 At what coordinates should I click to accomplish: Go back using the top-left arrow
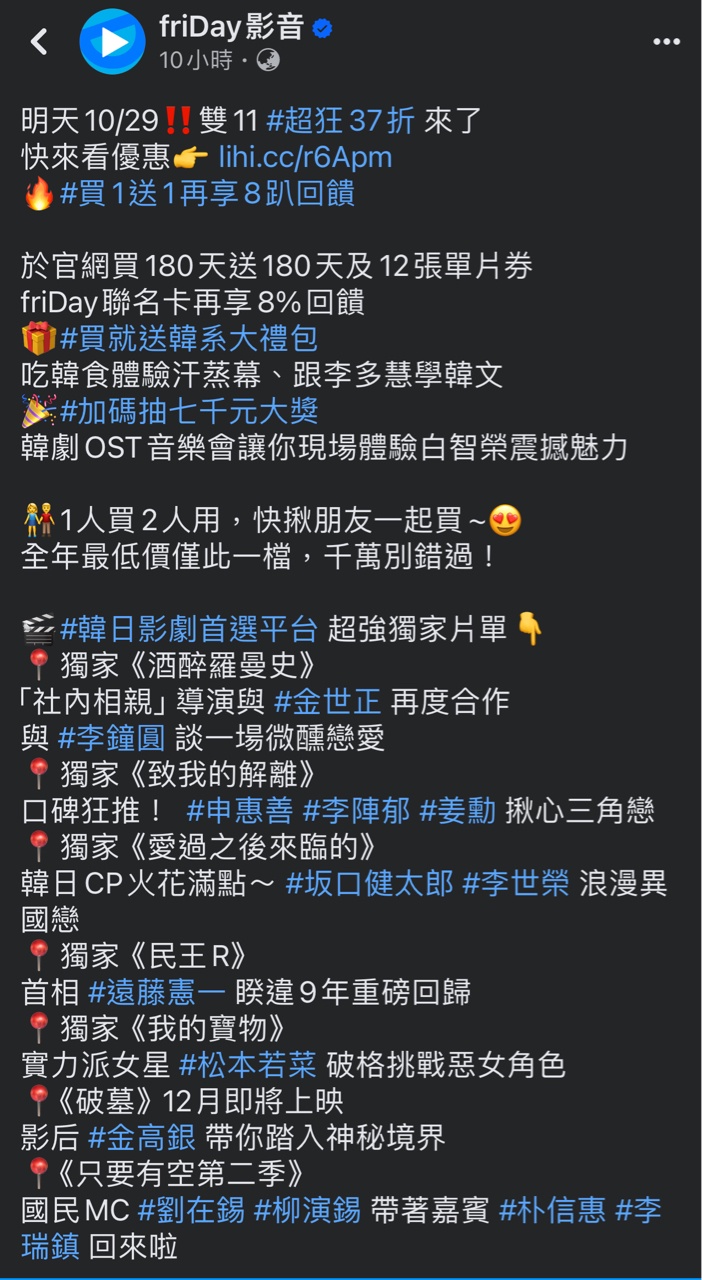pyautogui.click(x=39, y=41)
